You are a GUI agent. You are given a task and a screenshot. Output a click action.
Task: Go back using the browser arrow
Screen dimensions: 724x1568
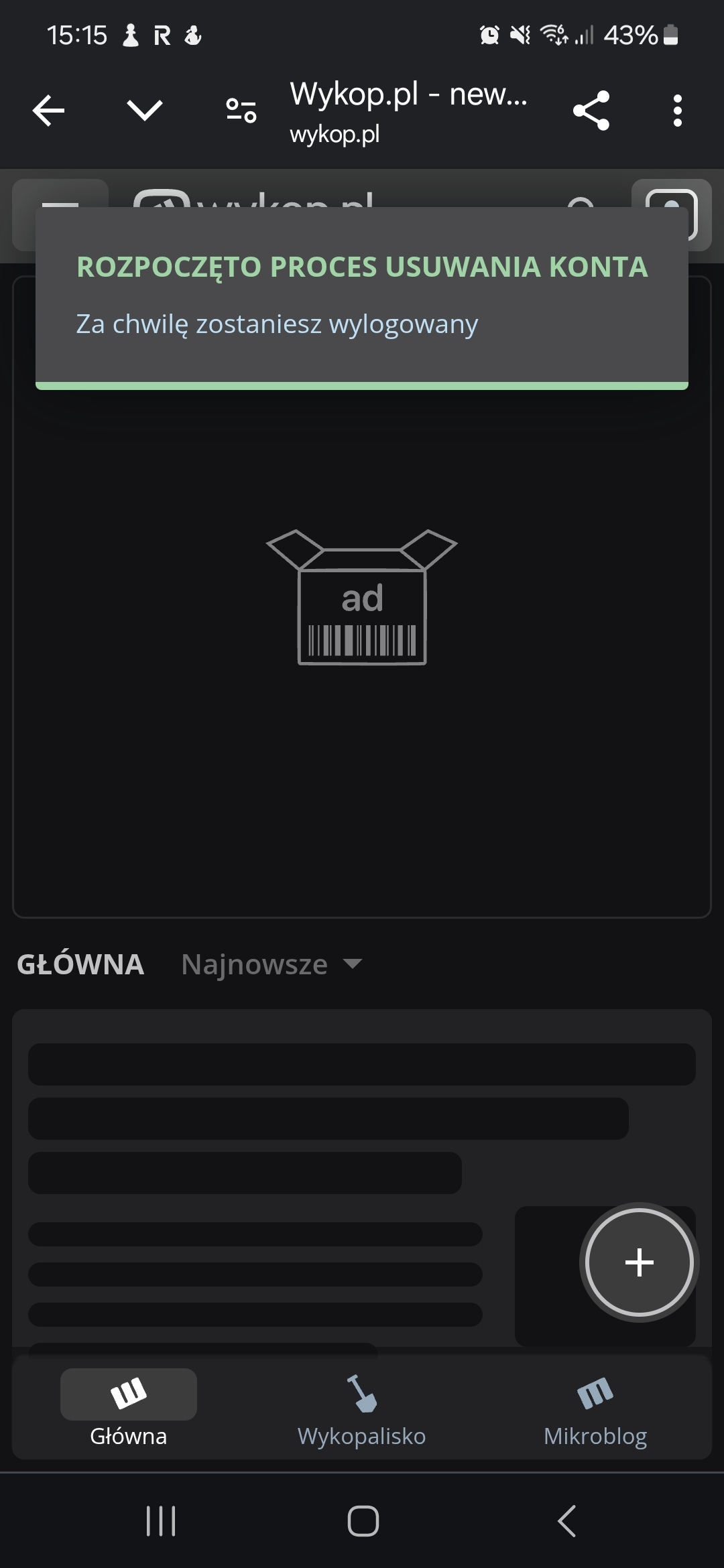coord(49,111)
